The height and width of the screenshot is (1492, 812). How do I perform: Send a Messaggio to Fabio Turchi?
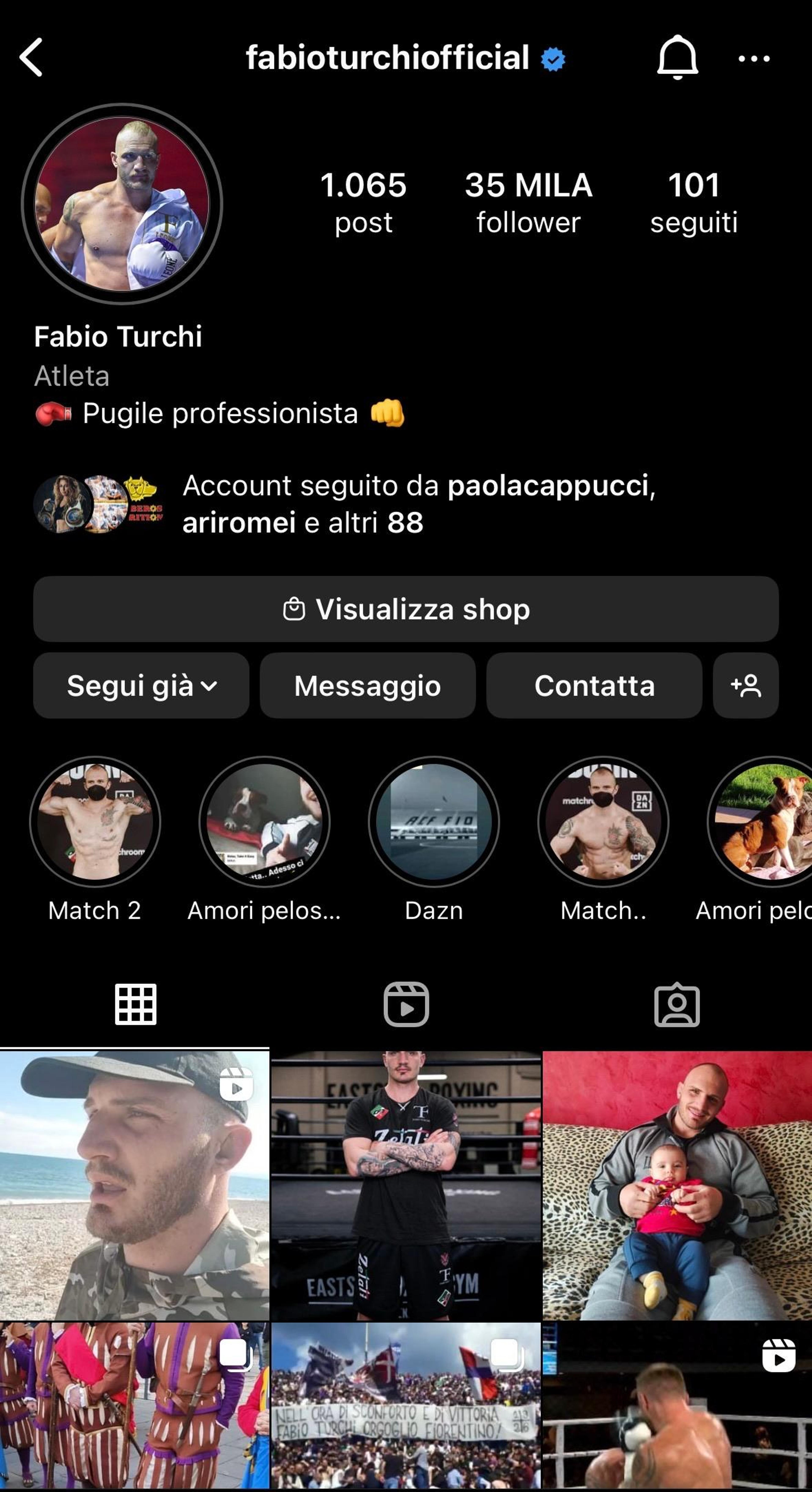(368, 686)
